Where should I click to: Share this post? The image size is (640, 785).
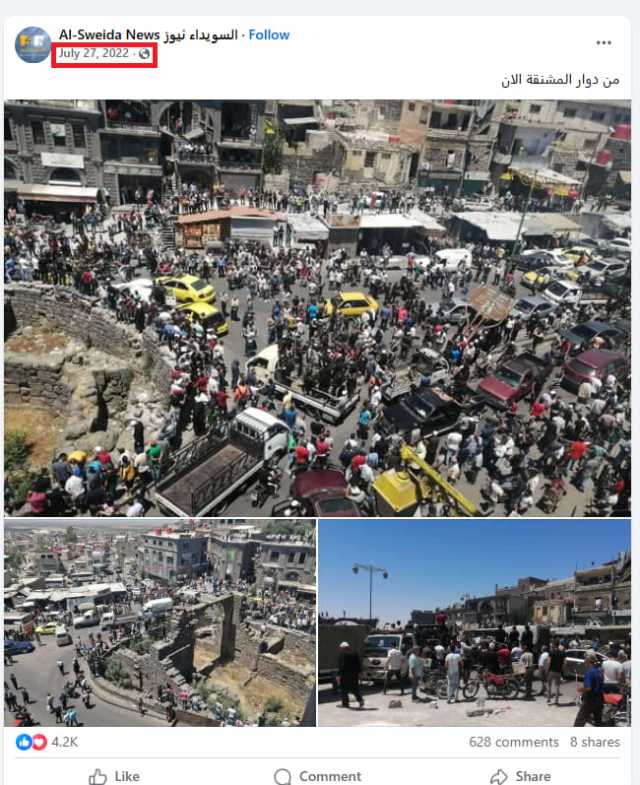(x=520, y=776)
